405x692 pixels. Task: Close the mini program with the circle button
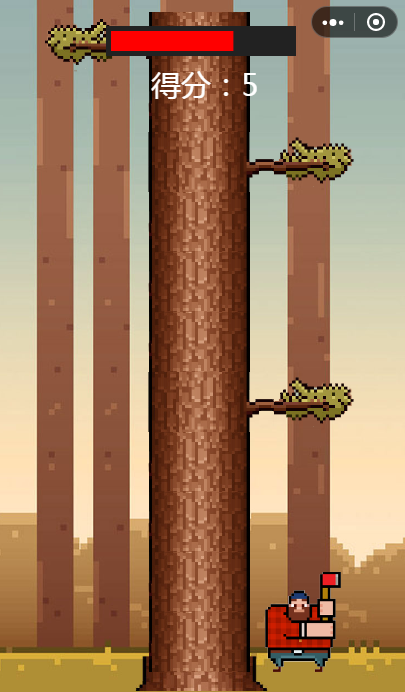click(376, 22)
